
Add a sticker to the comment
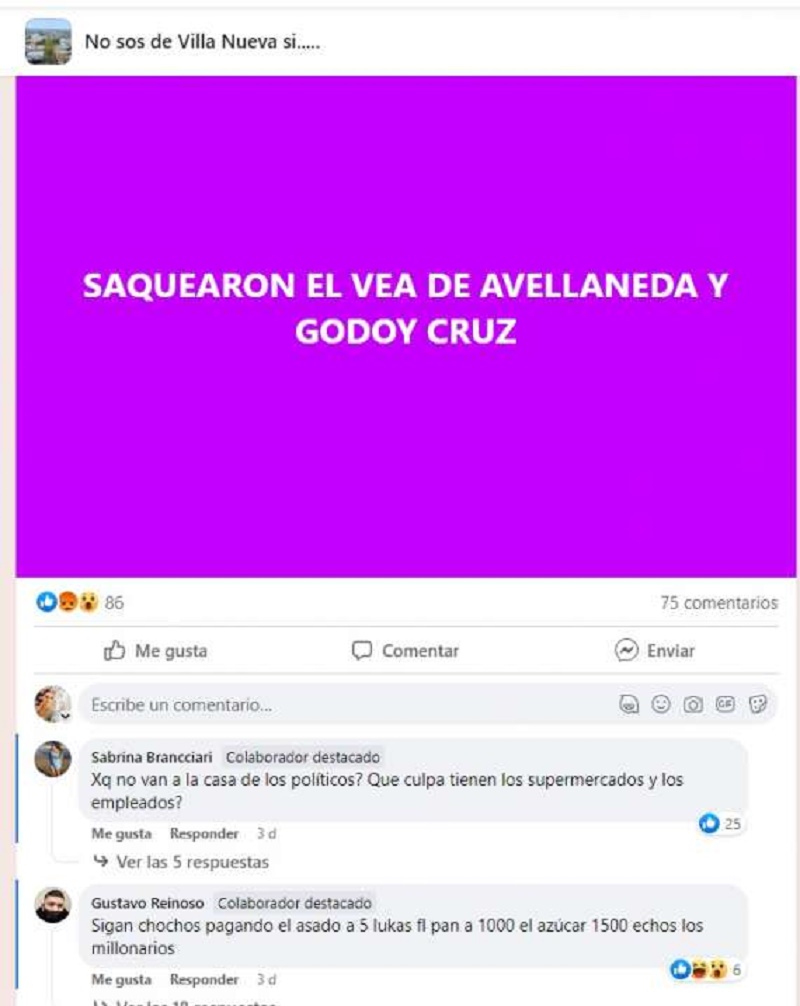click(x=758, y=705)
